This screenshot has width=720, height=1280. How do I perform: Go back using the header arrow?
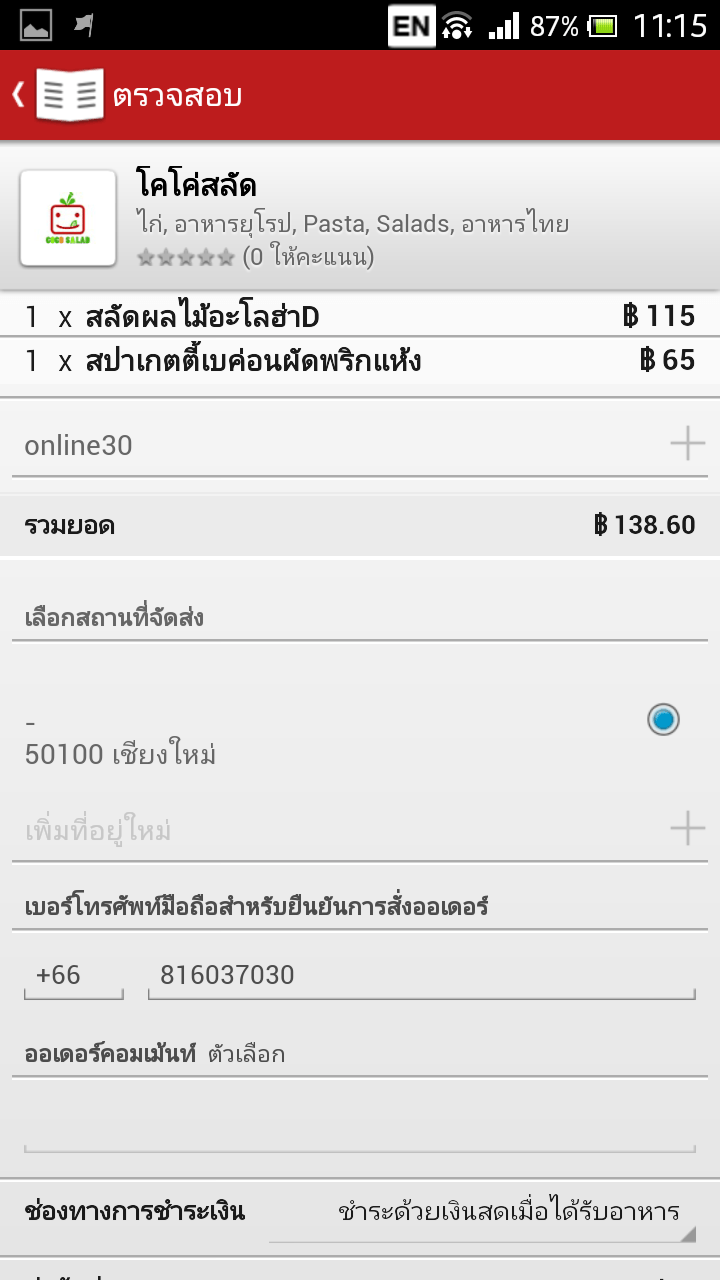[x=18, y=95]
